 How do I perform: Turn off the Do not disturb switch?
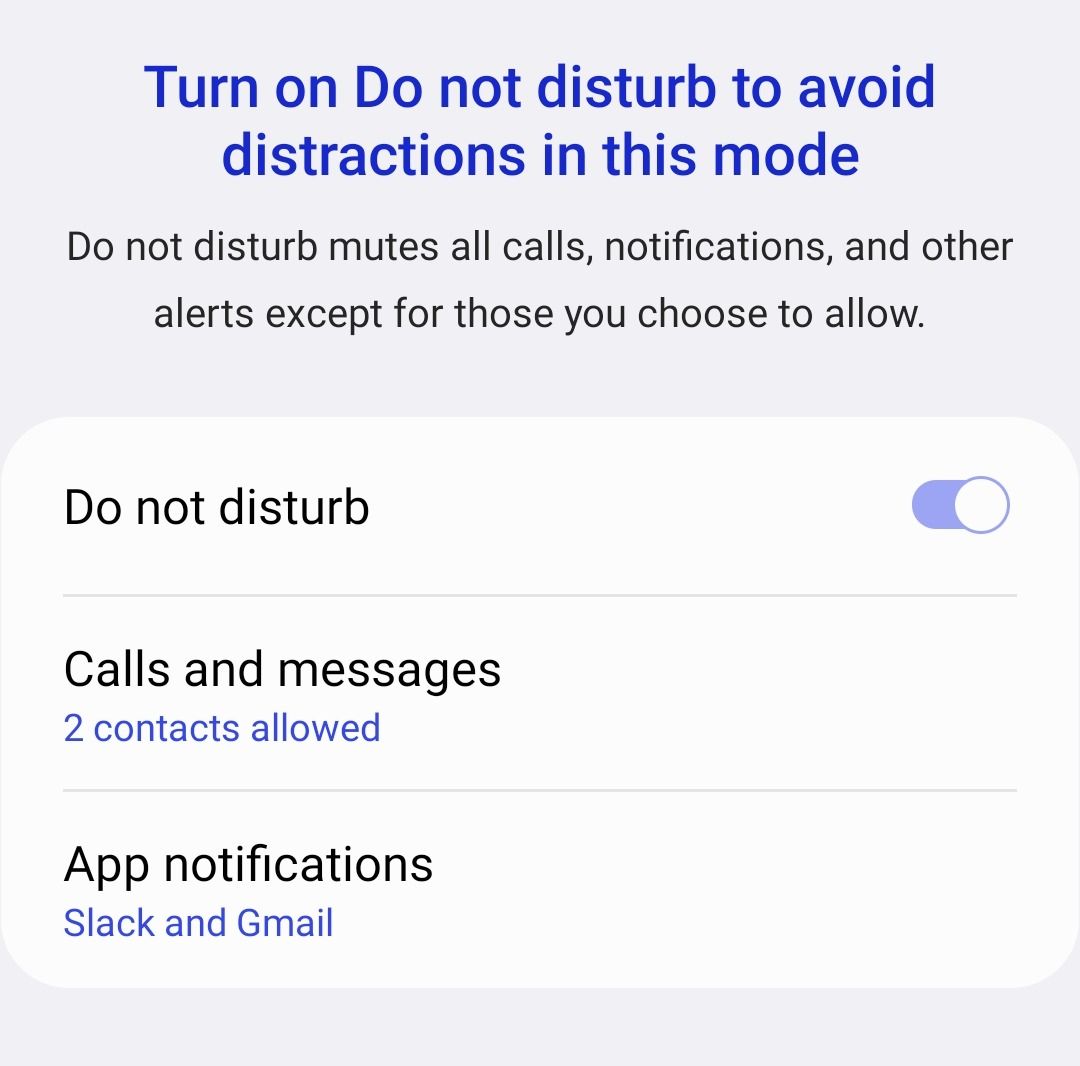(960, 506)
